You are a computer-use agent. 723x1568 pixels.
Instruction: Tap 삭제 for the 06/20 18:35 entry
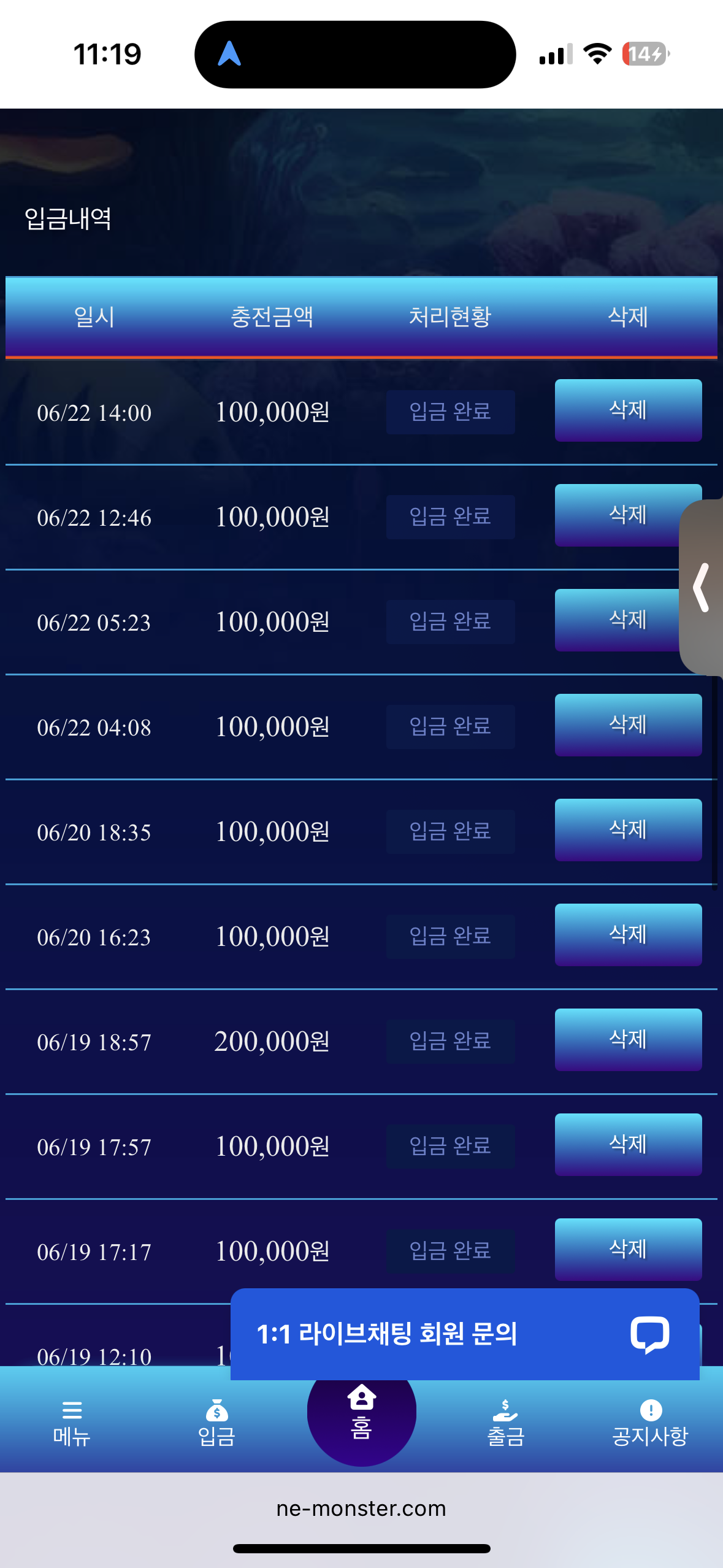[x=627, y=829]
